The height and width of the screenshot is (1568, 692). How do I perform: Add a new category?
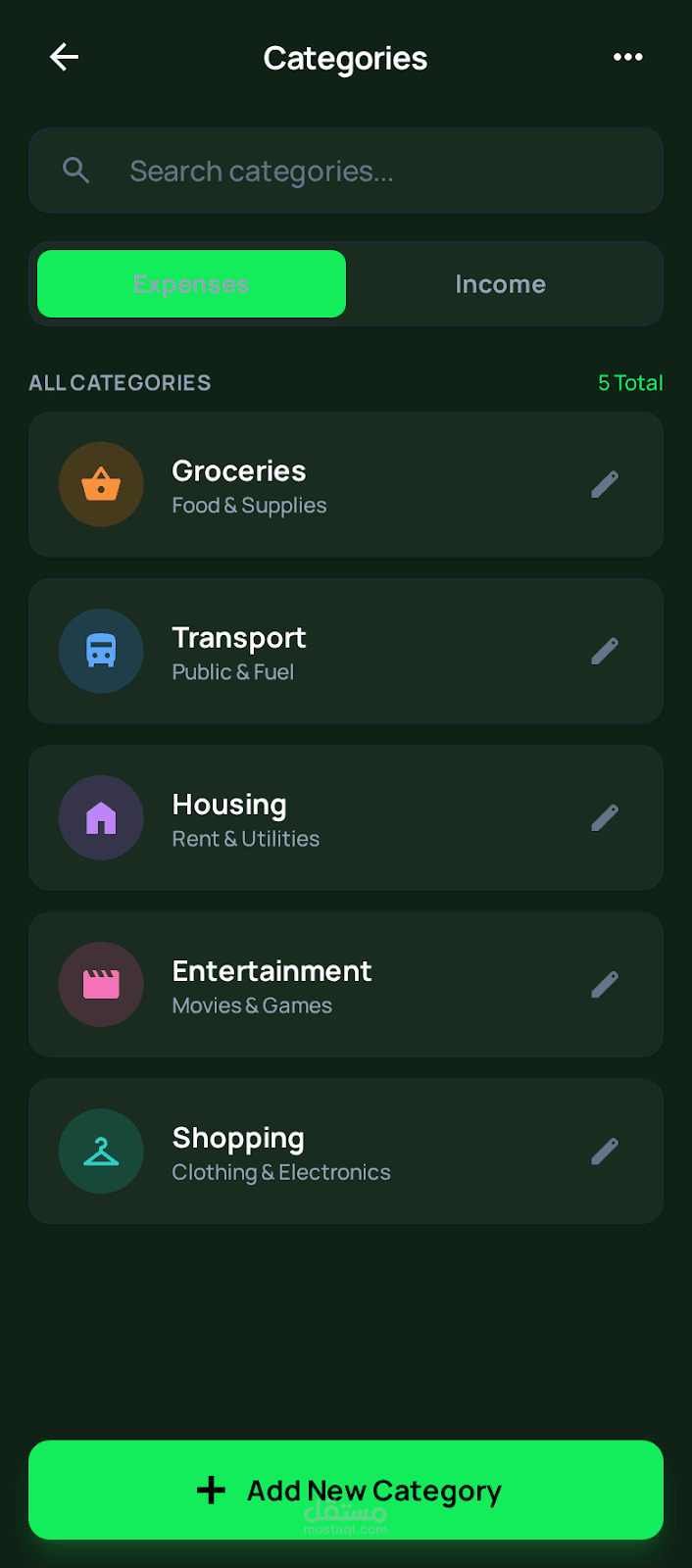[346, 1490]
